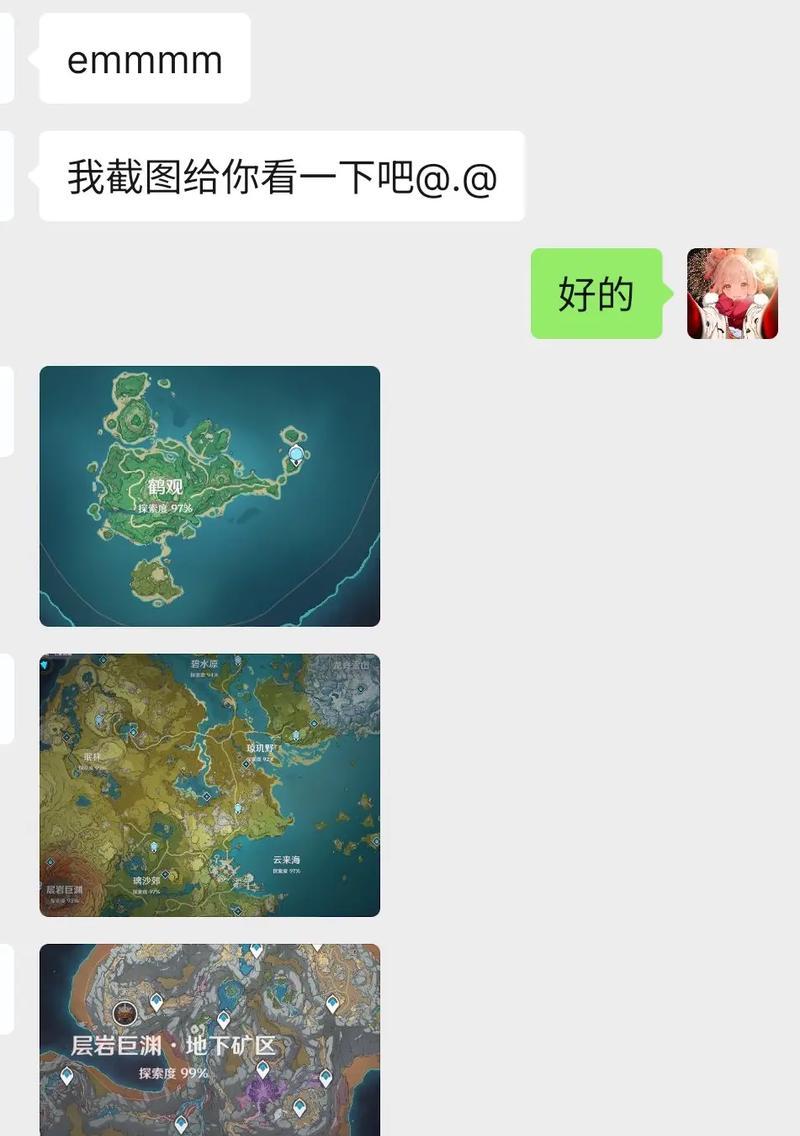Select the waypoint diamond icon near 琼玑野

(244, 763)
